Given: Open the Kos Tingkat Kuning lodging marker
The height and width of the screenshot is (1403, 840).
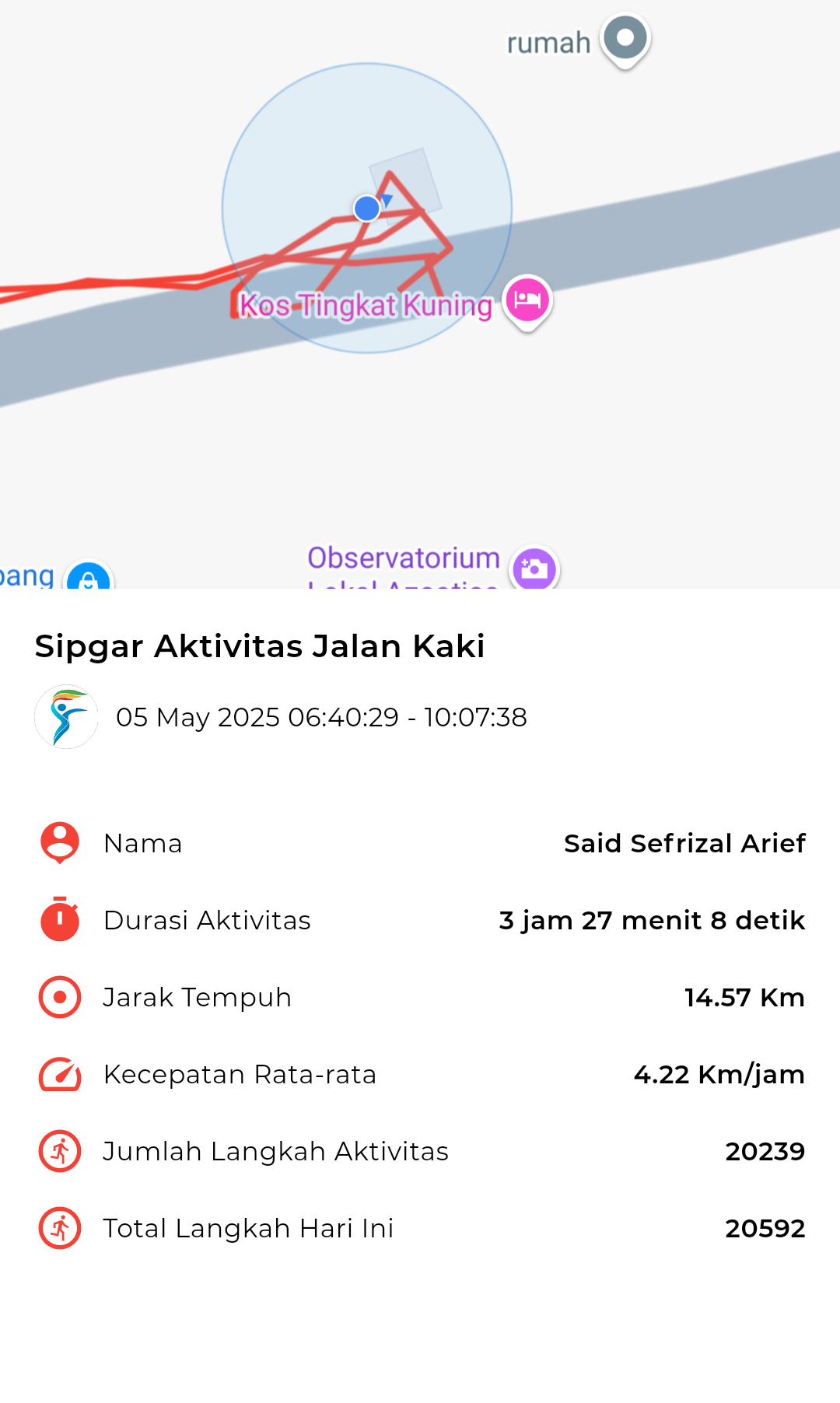Looking at the screenshot, I should tap(527, 302).
